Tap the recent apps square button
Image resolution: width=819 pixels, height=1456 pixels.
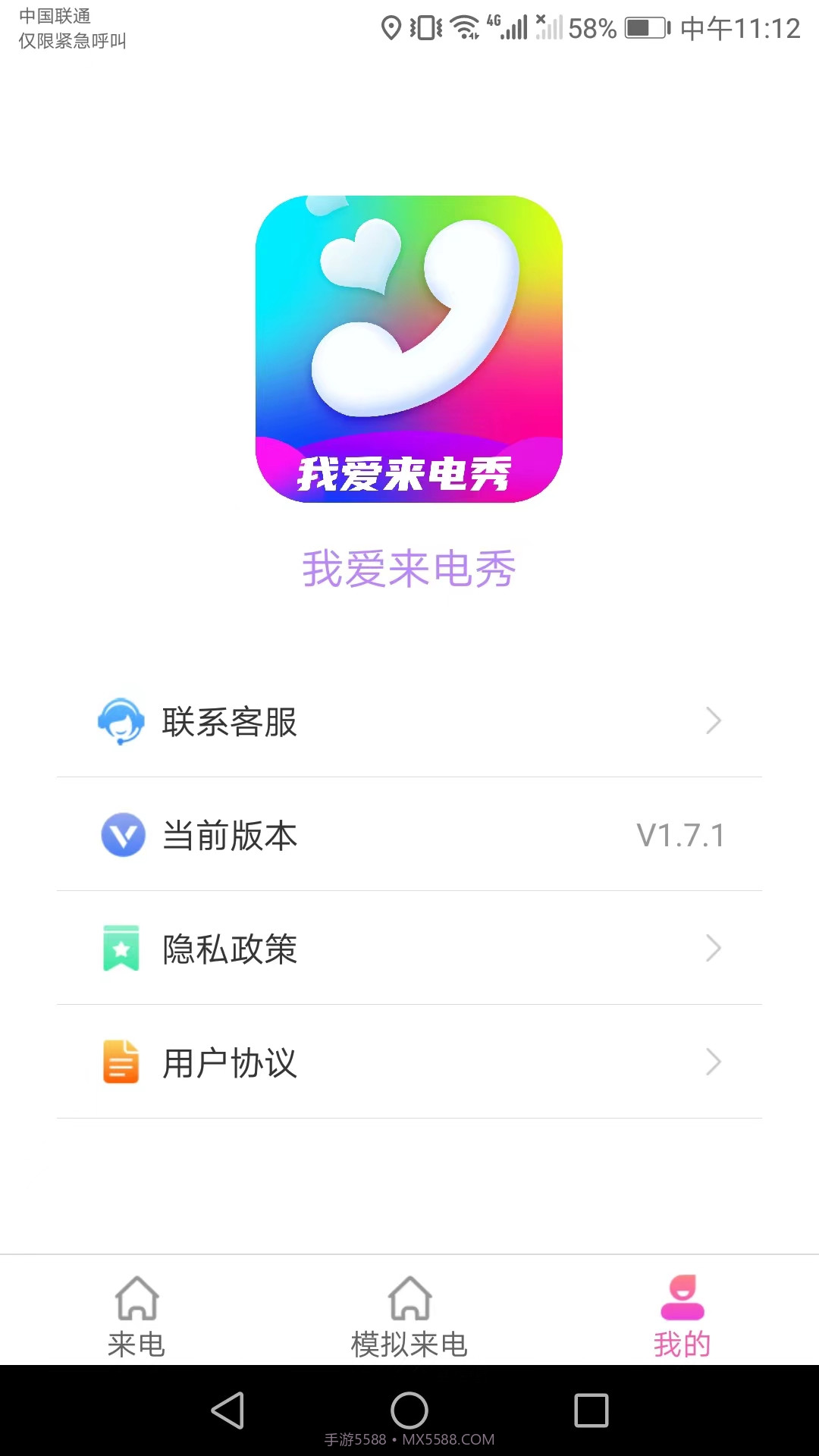pos(591,1411)
